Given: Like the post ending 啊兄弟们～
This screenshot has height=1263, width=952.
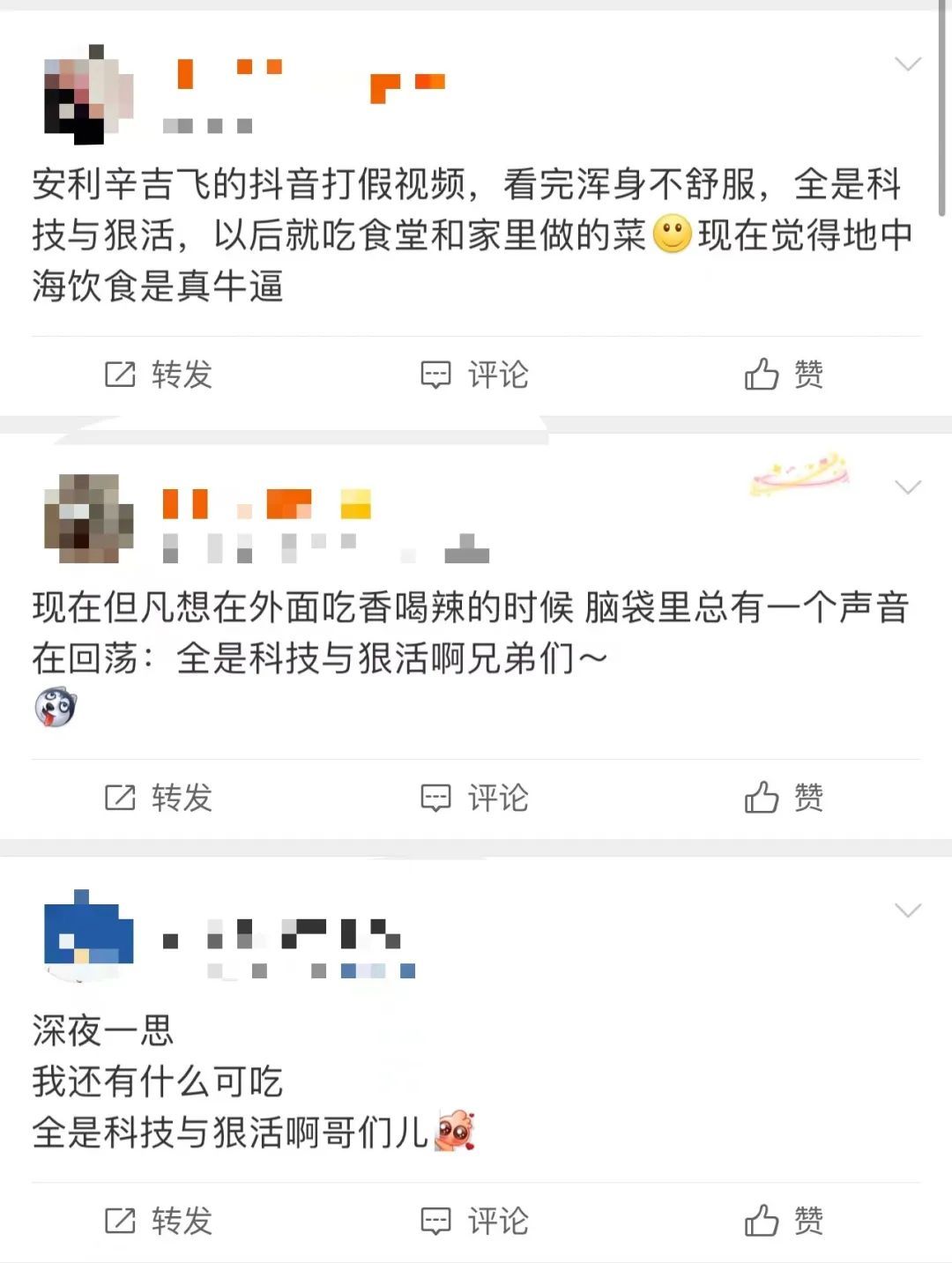Looking at the screenshot, I should click(783, 798).
